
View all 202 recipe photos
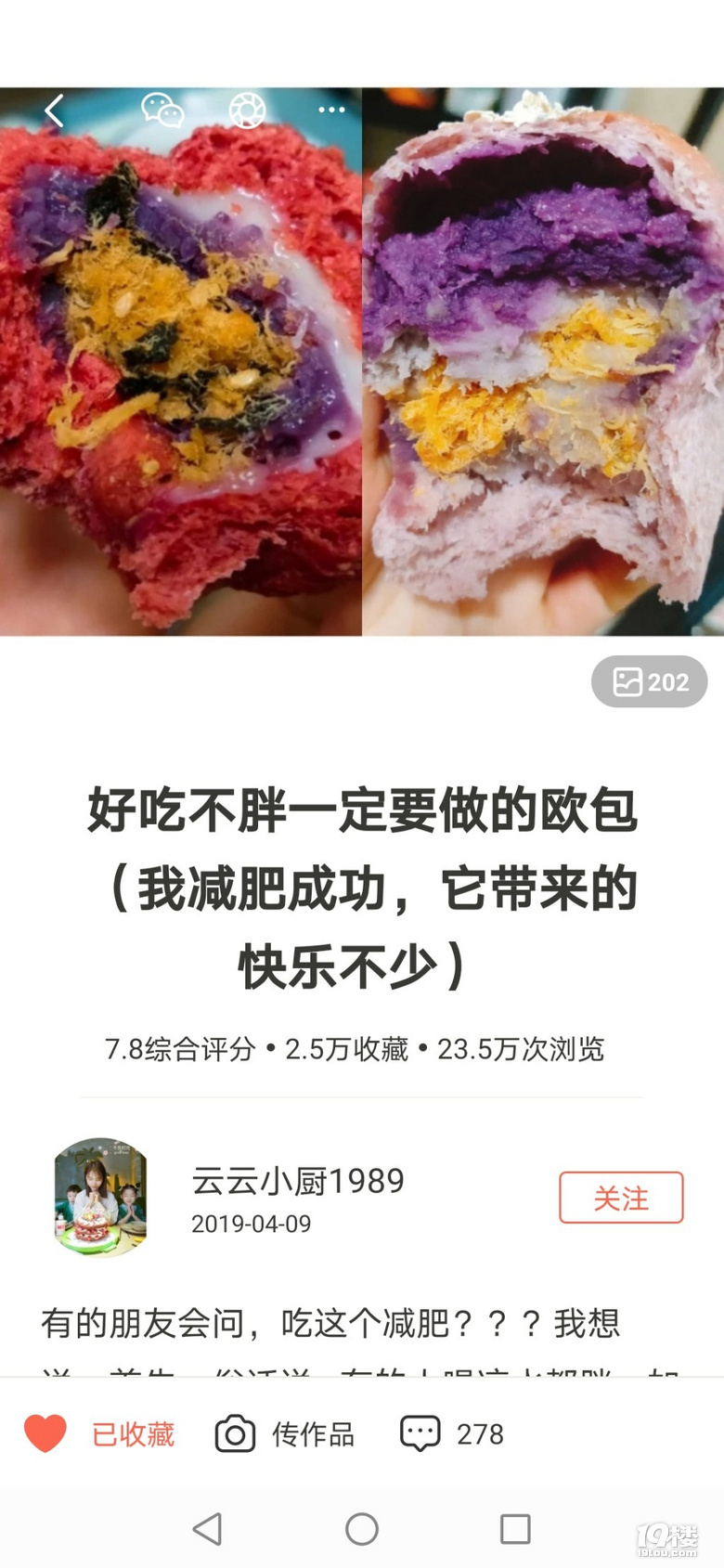[649, 682]
